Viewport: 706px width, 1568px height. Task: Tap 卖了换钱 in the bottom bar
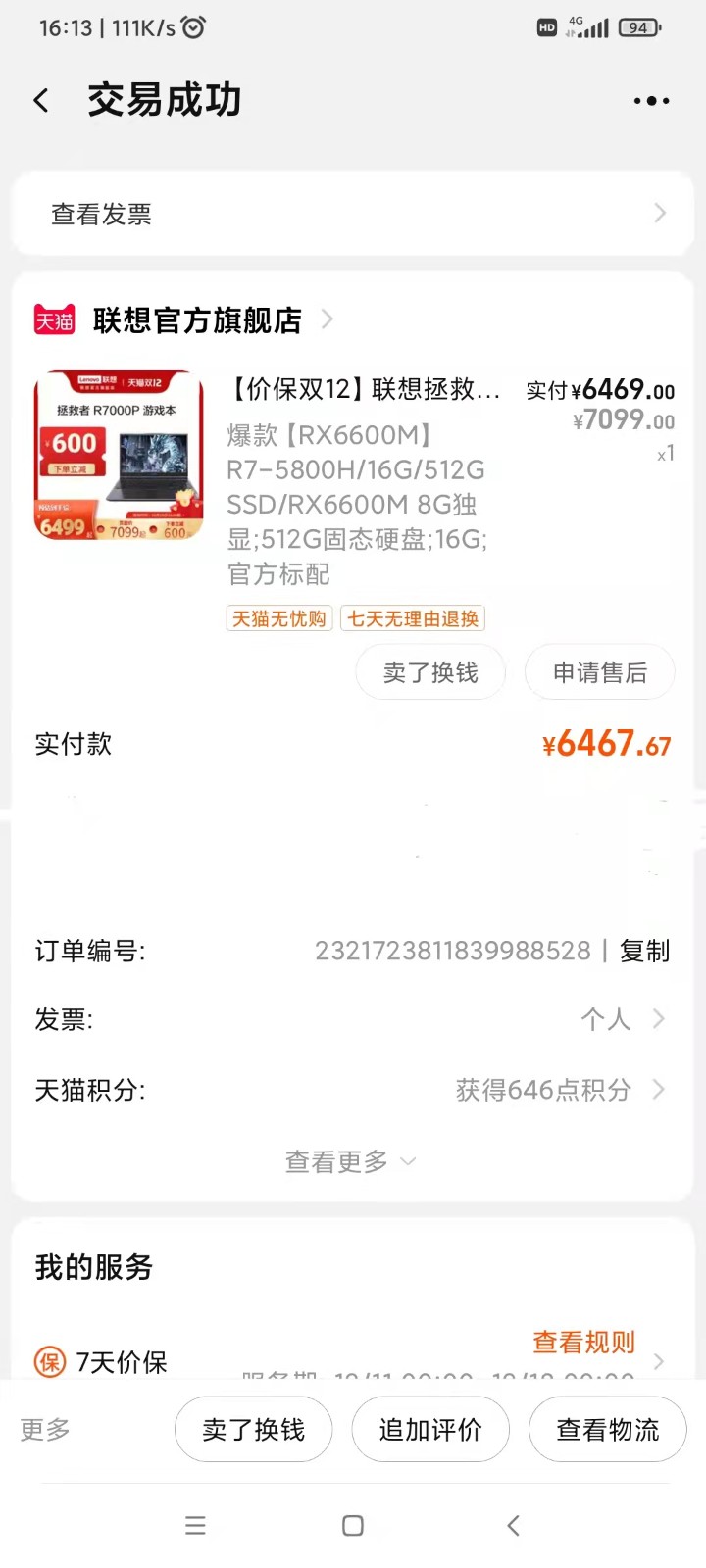coord(254,1430)
